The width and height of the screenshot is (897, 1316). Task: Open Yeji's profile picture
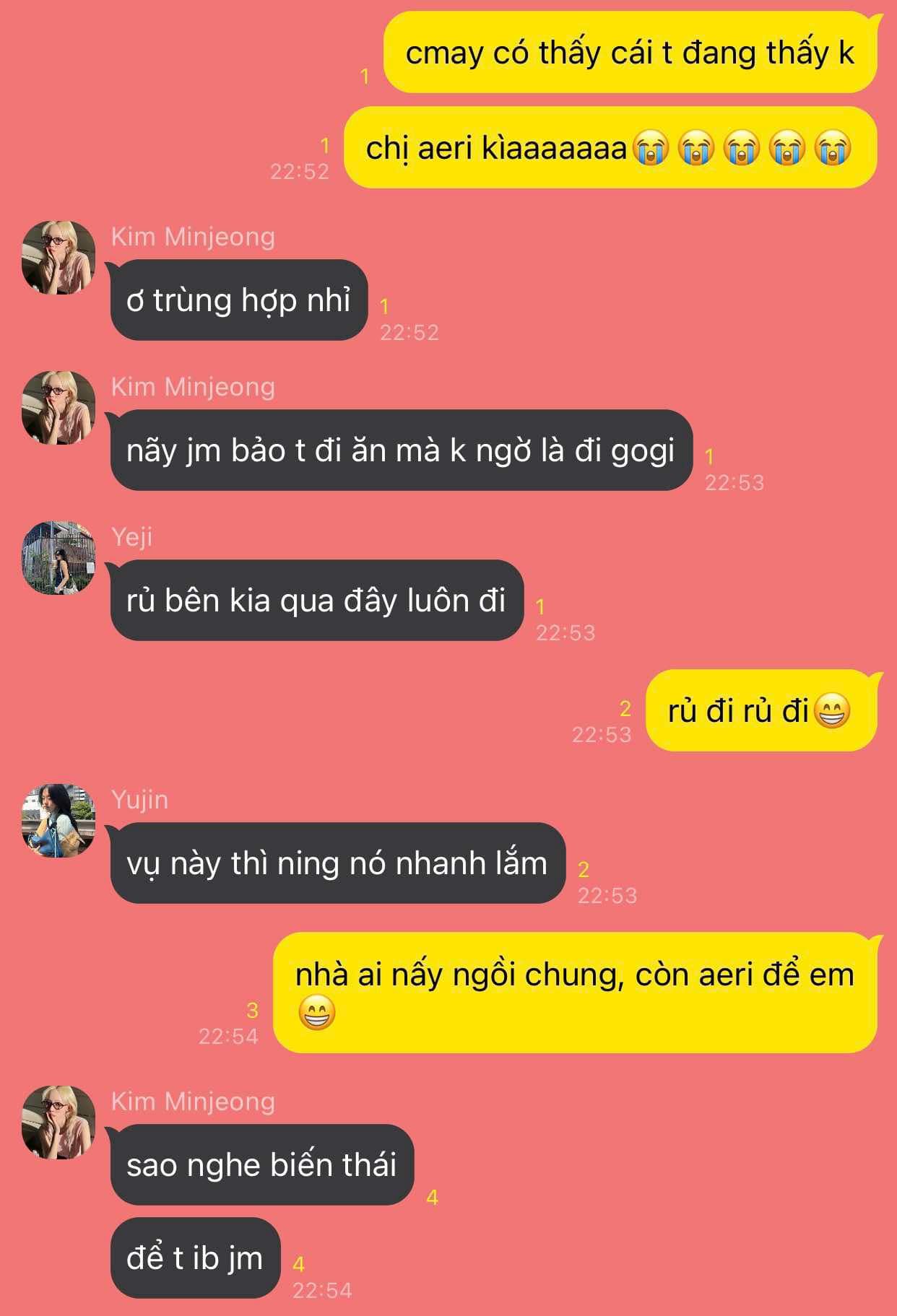tap(58, 558)
